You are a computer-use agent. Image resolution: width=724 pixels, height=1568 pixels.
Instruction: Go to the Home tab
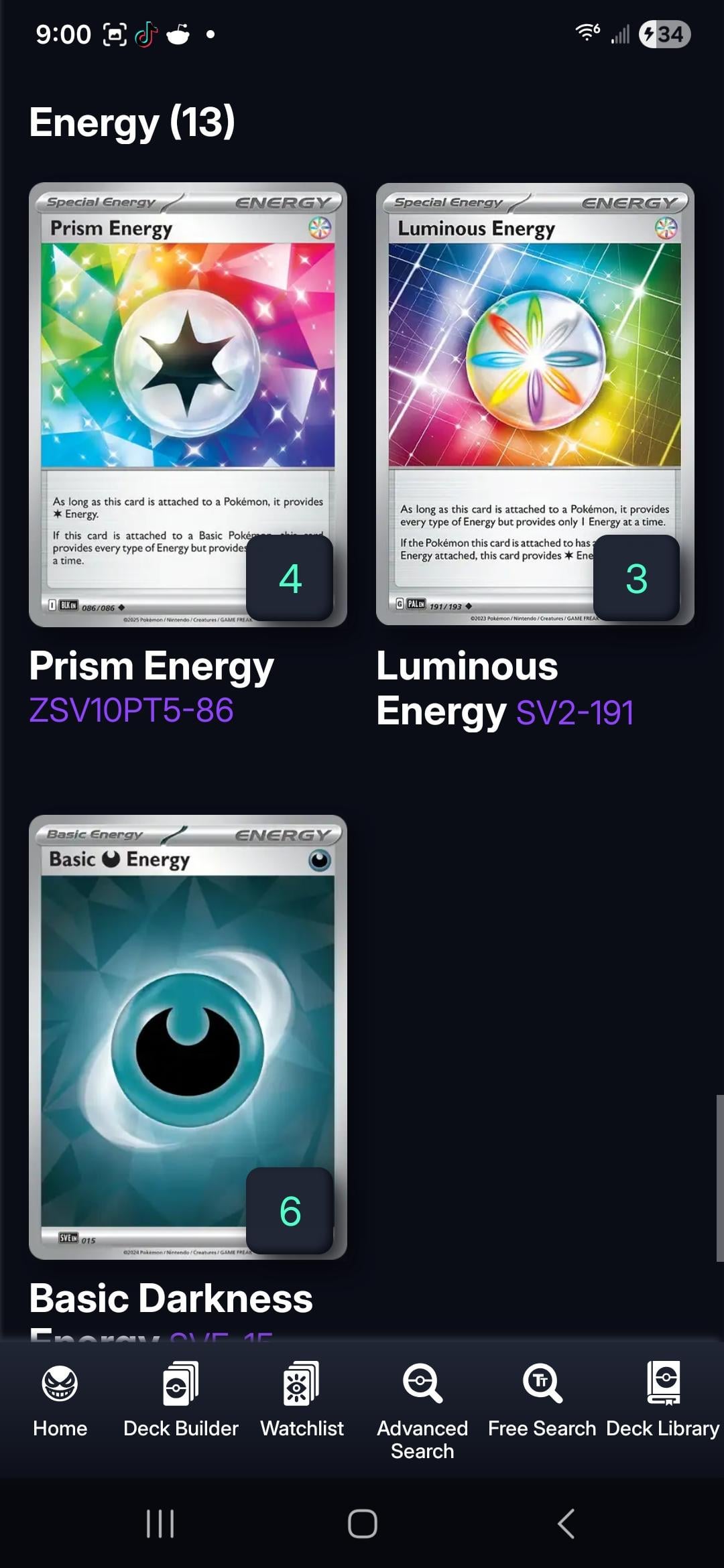pyautogui.click(x=60, y=1400)
